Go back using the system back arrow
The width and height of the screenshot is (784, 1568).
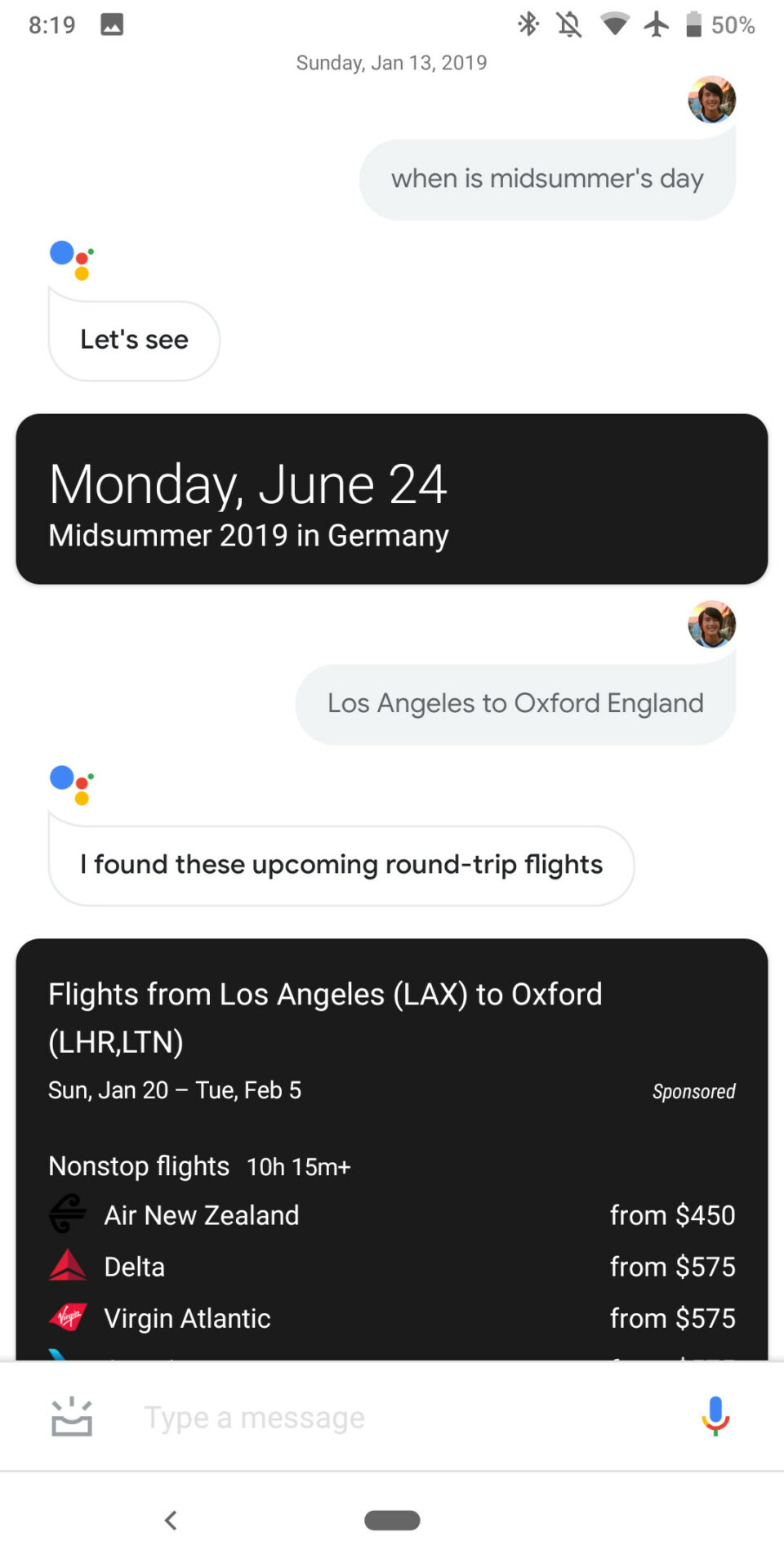coord(171,1520)
